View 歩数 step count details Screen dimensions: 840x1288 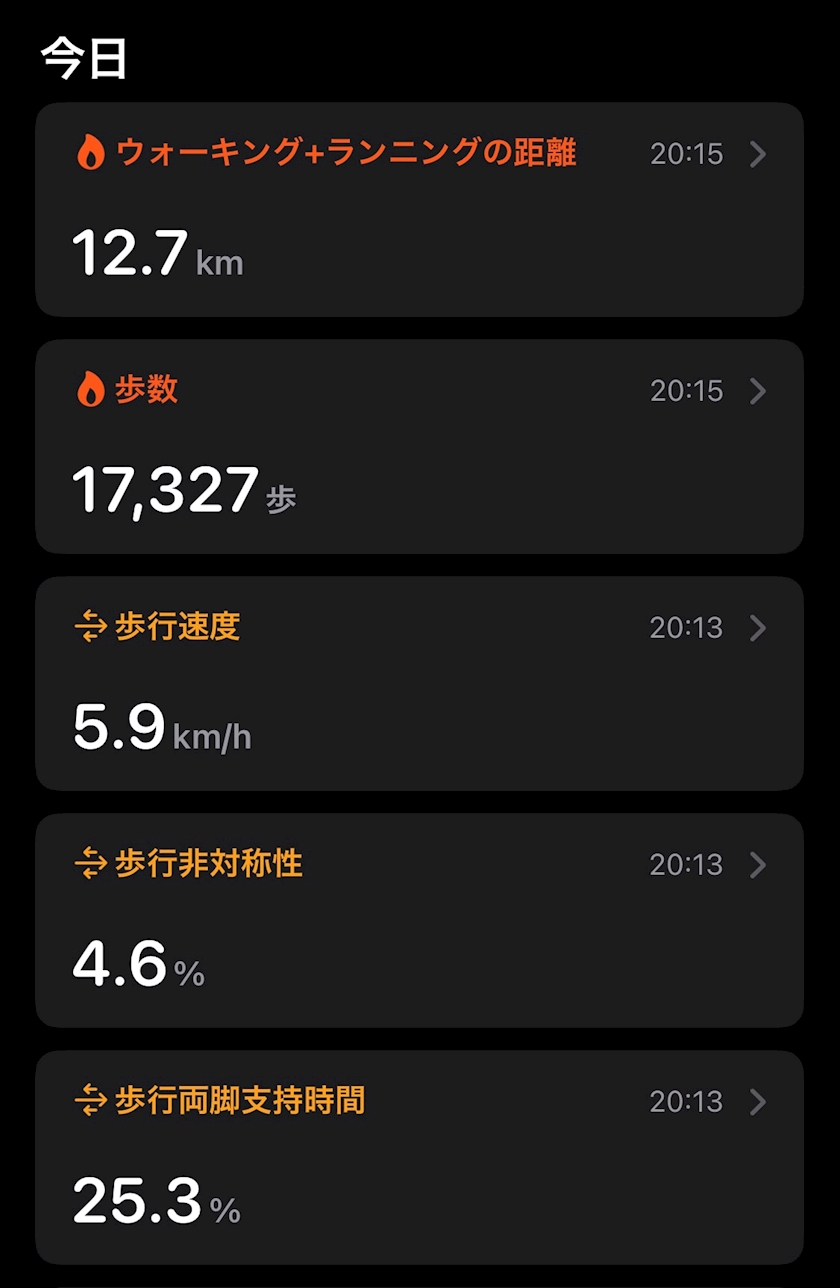tap(419, 446)
